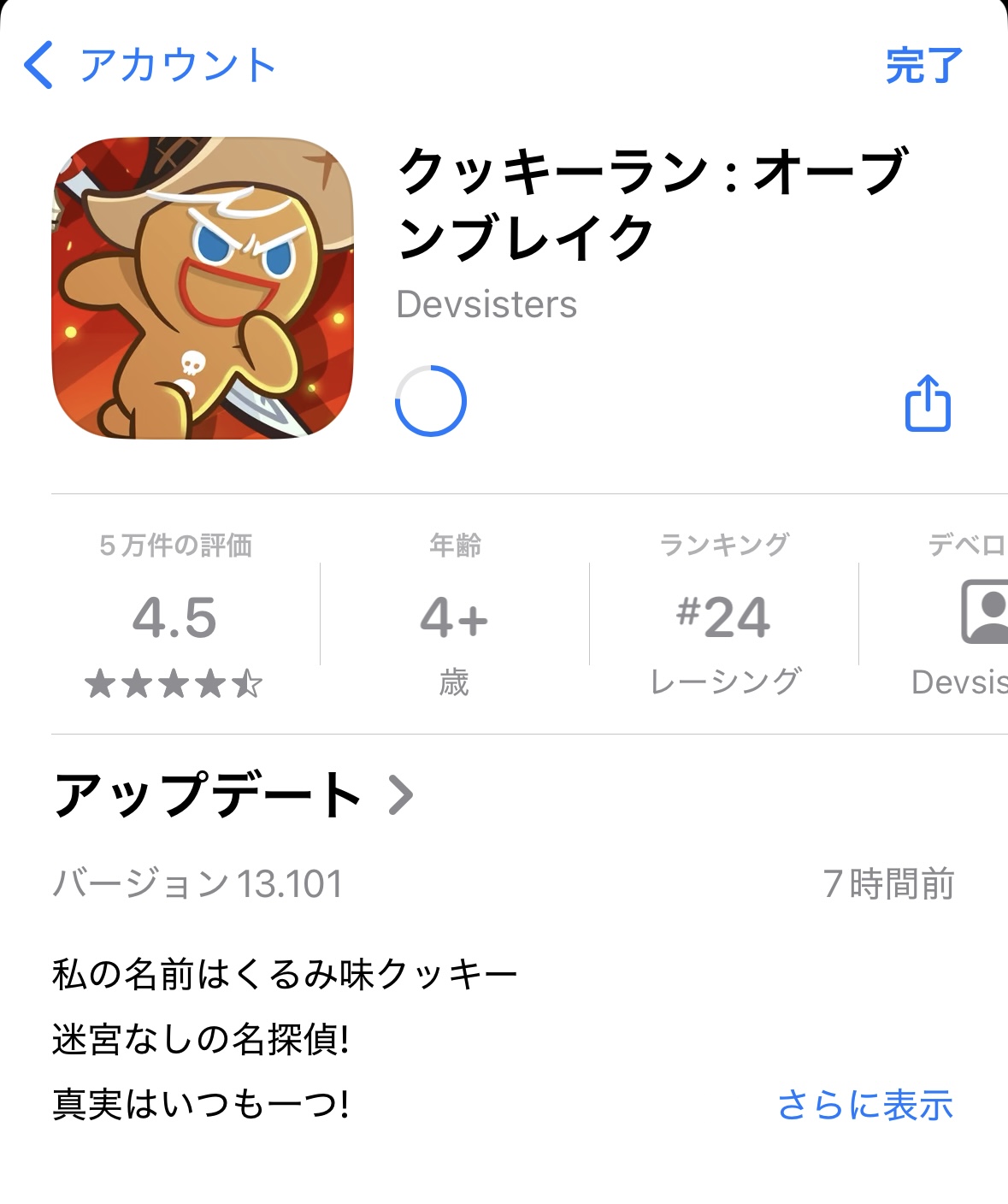The image size is (1008, 1204).
Task: Tap 完了 to close the page
Action: click(923, 65)
